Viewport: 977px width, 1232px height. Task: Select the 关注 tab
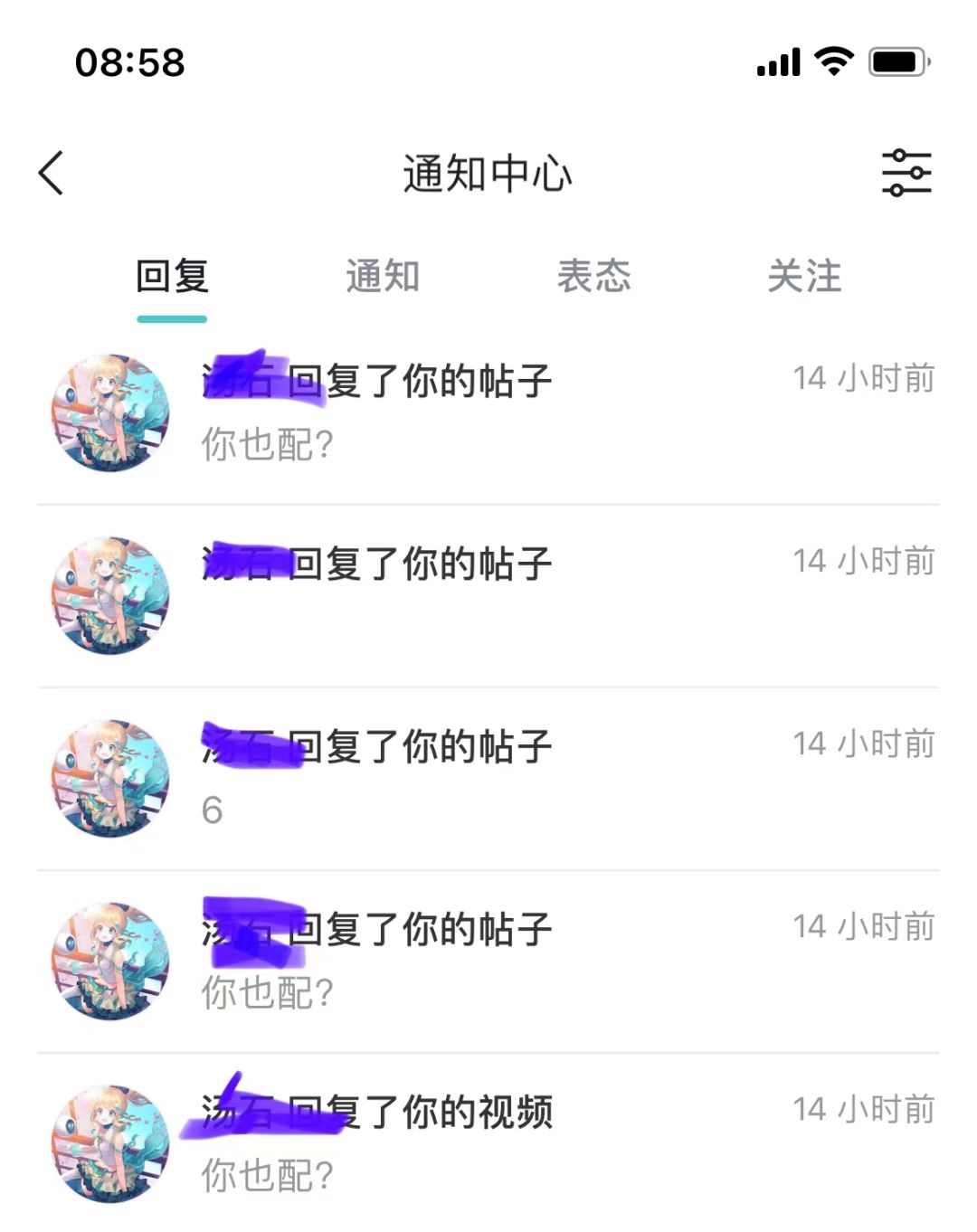(805, 277)
